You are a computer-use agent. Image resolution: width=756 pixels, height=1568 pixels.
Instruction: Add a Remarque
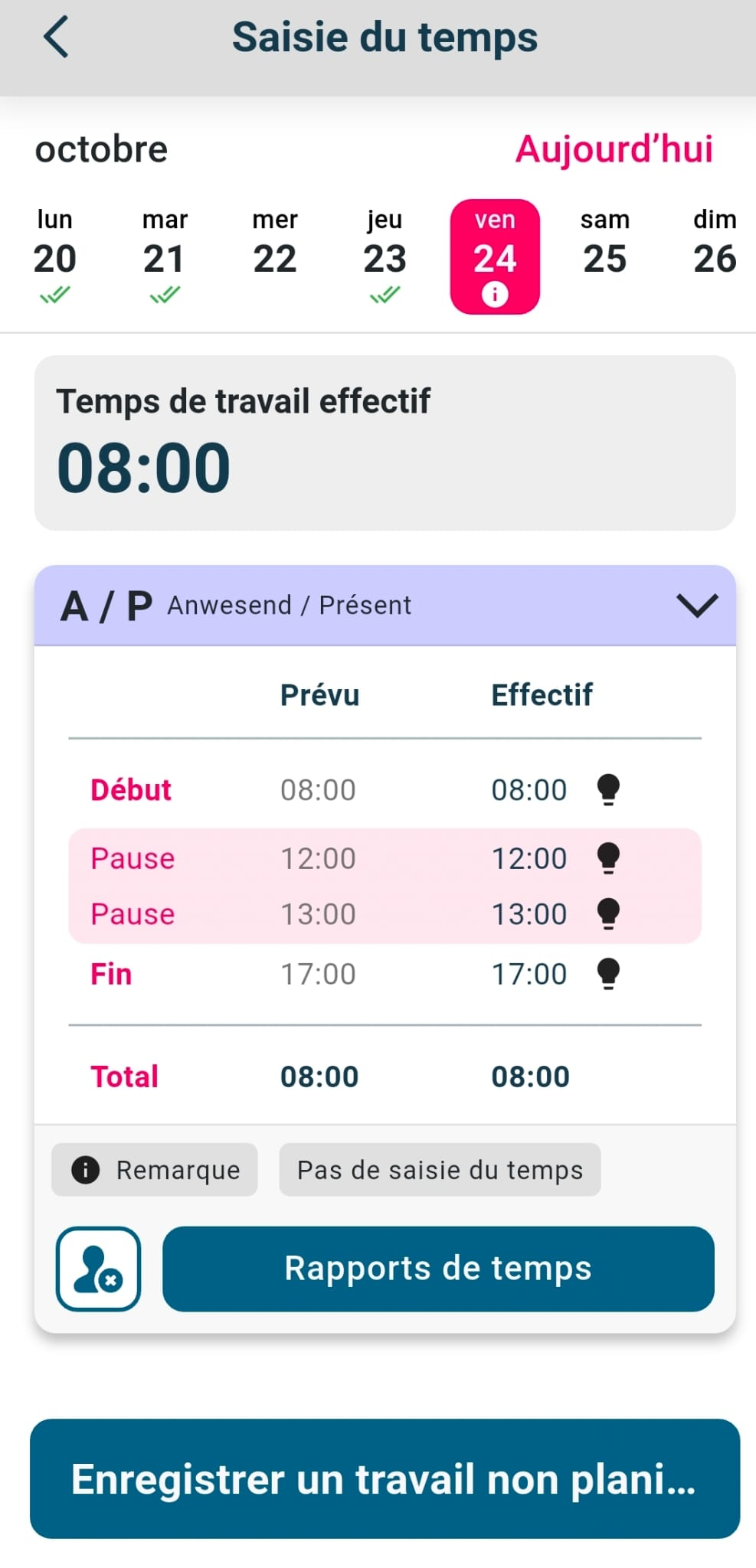(x=155, y=1170)
